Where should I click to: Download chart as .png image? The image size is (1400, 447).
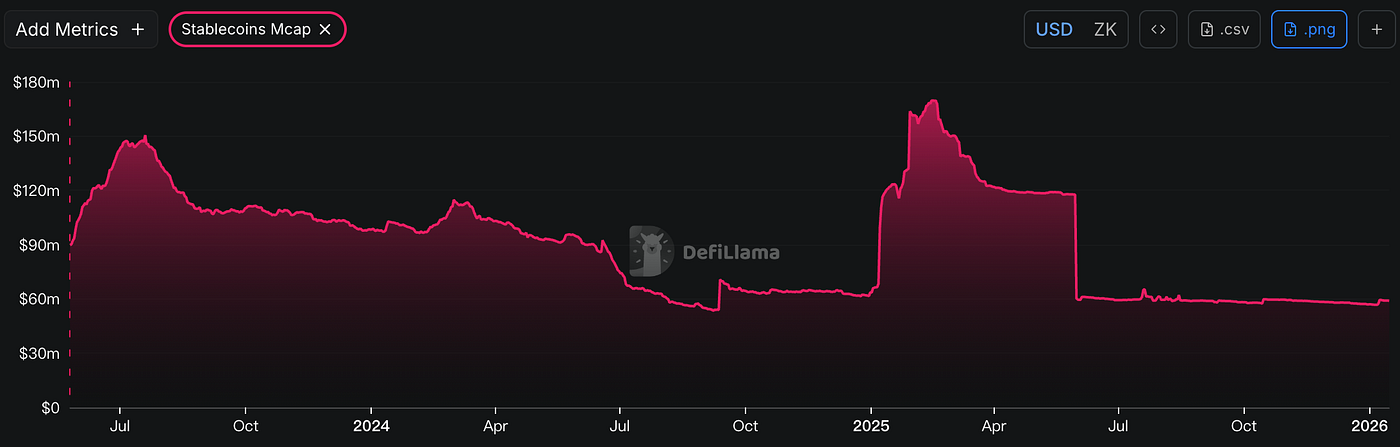(x=1309, y=30)
